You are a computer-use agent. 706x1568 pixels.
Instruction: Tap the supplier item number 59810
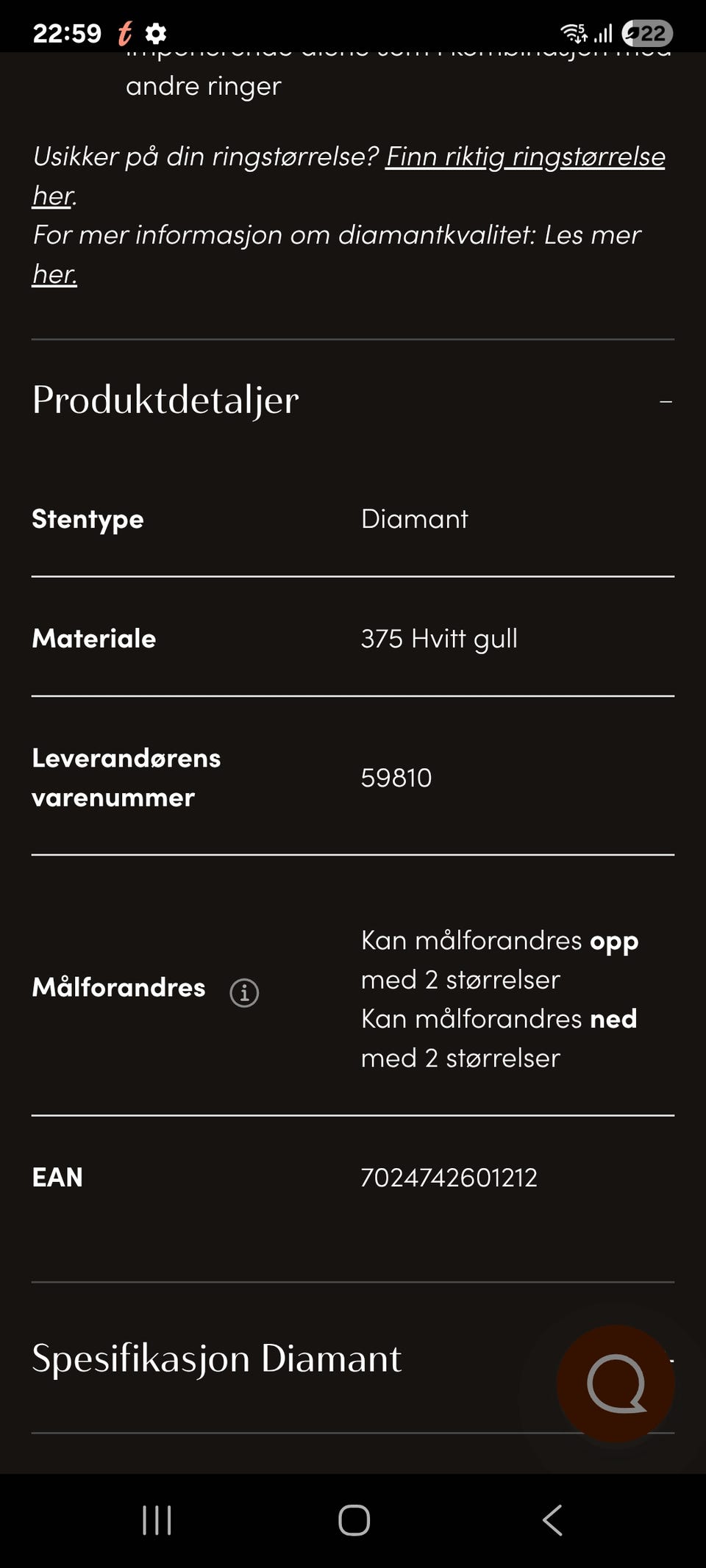tap(396, 777)
